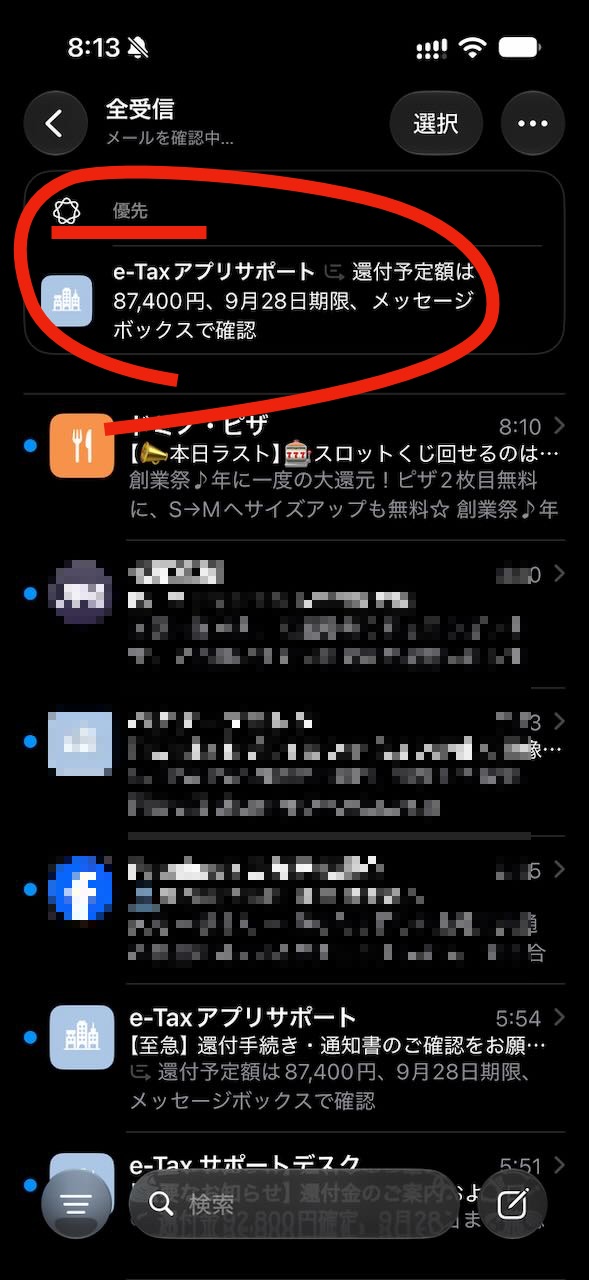Open the priority e-Taxアプリサポート summary card
This screenshot has width=589, height=1280.
(294, 299)
